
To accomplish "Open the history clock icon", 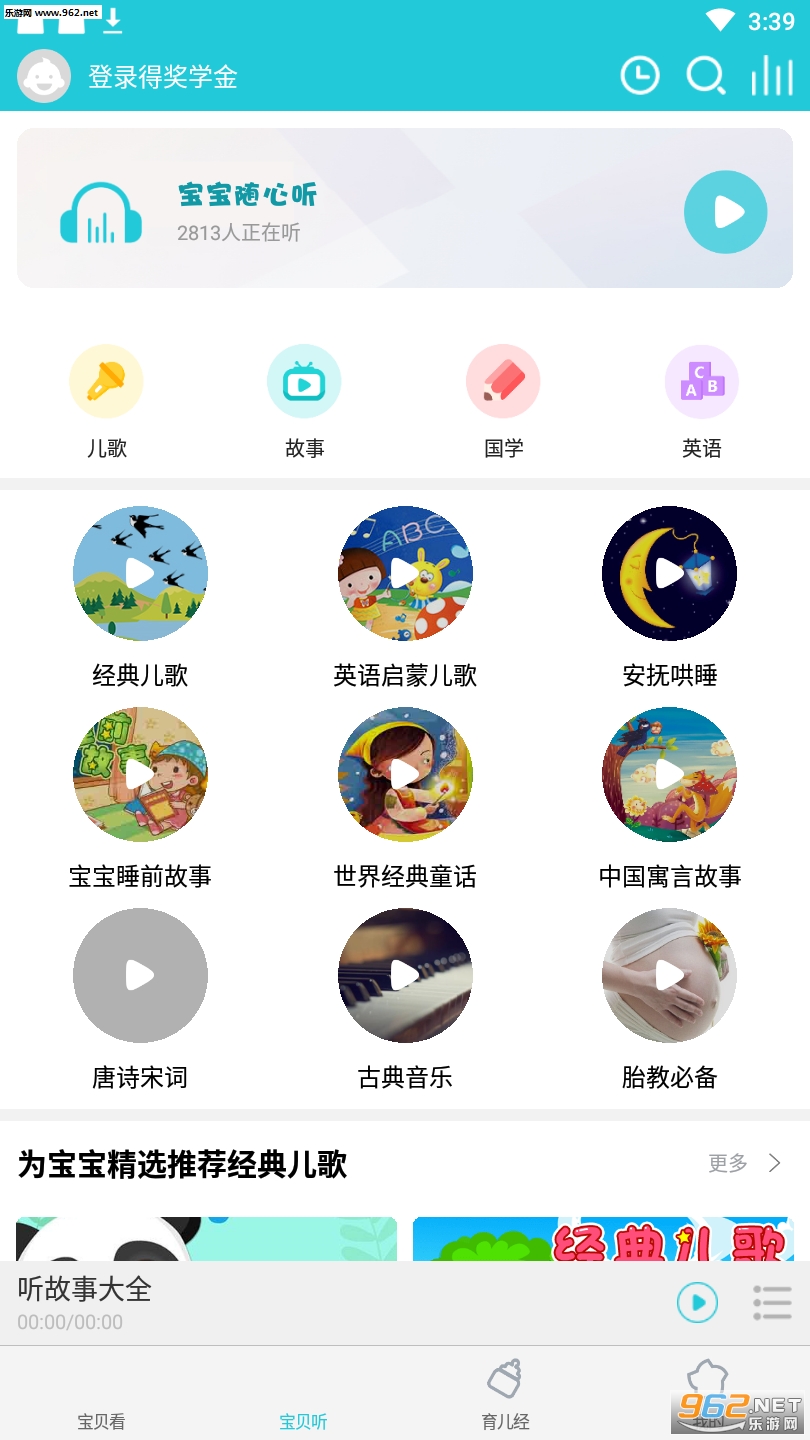I will pos(640,76).
